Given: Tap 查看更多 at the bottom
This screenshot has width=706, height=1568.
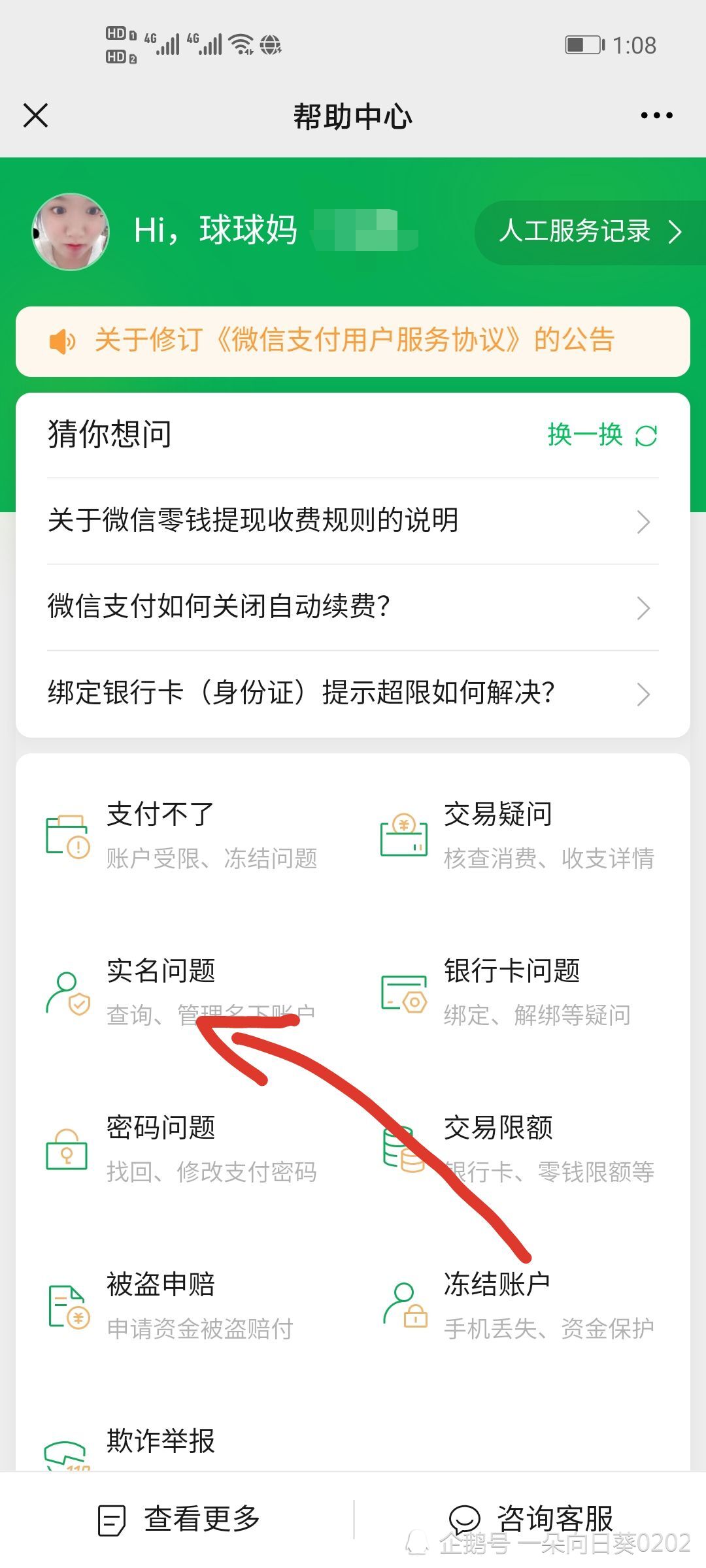Looking at the screenshot, I should click(x=178, y=1519).
